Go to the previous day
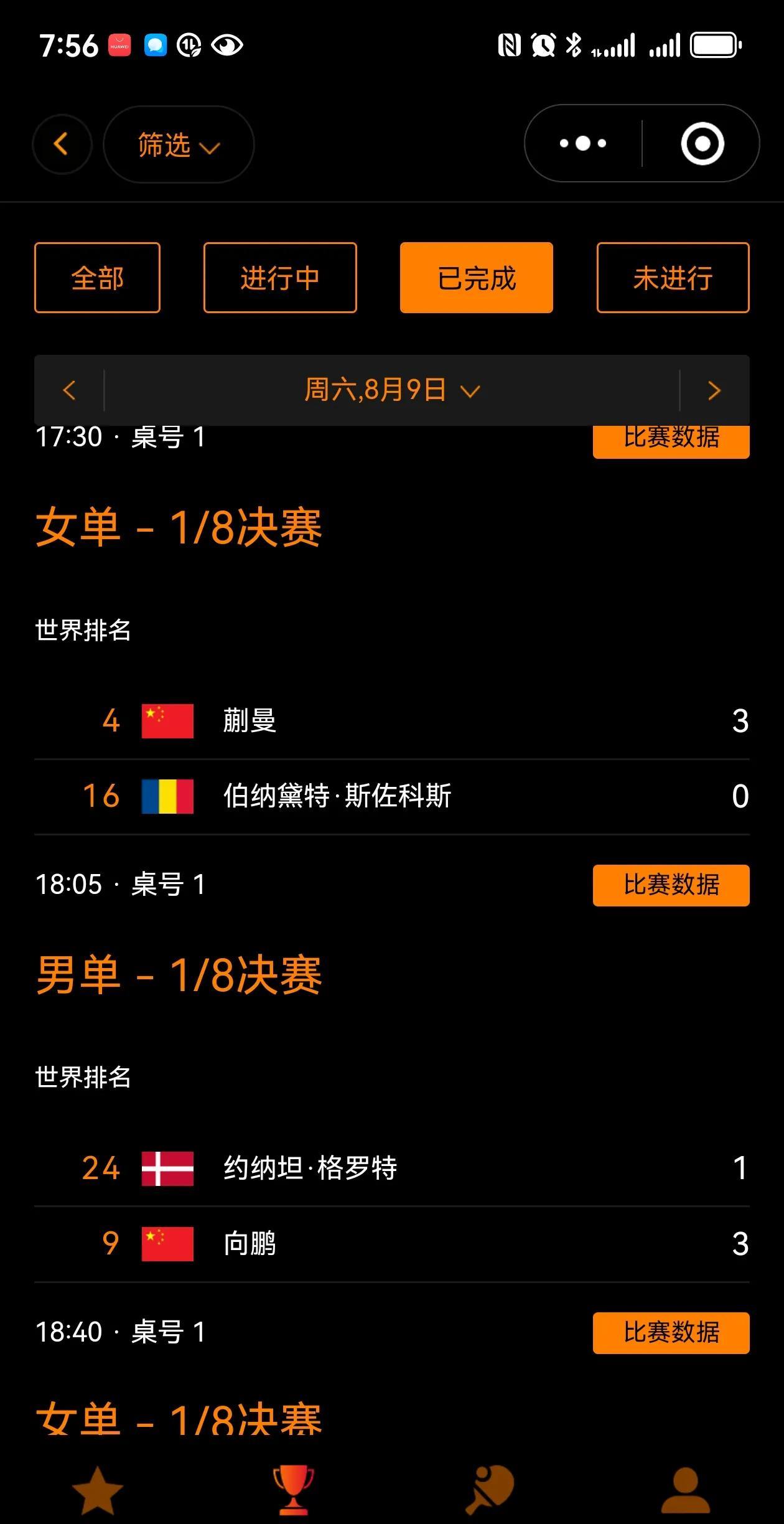Screen dimensions: 784x1524 (x=70, y=390)
